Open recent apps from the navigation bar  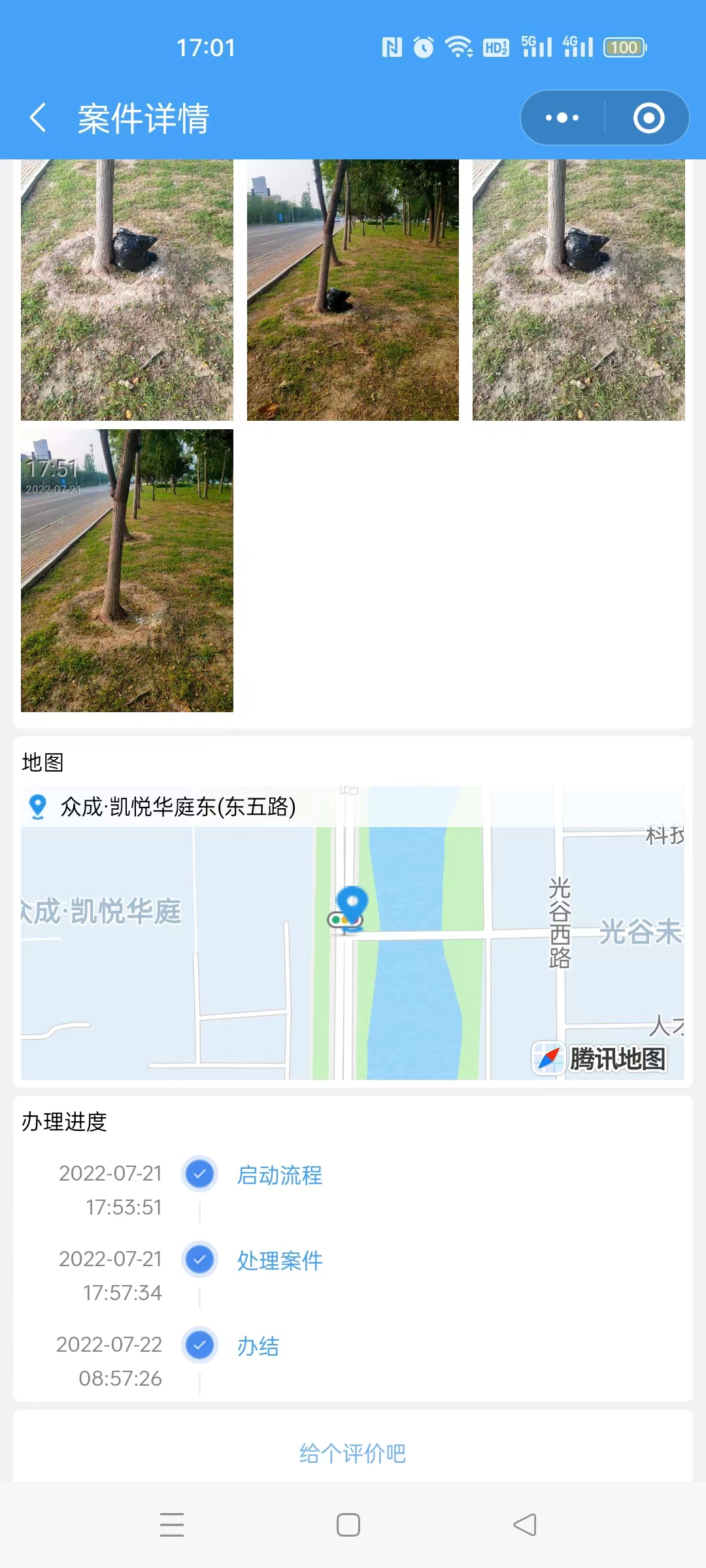172,1525
